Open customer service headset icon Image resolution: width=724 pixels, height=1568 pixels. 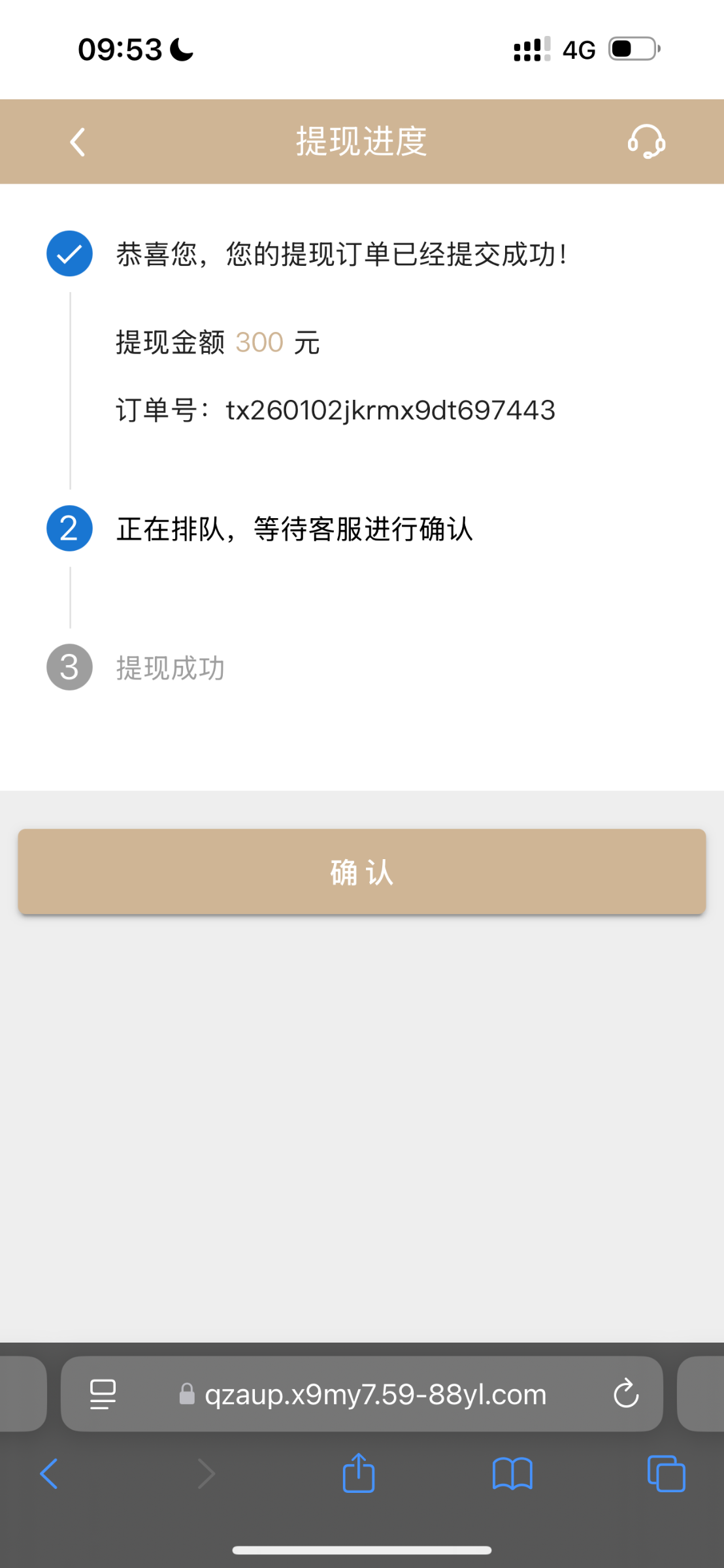(646, 142)
